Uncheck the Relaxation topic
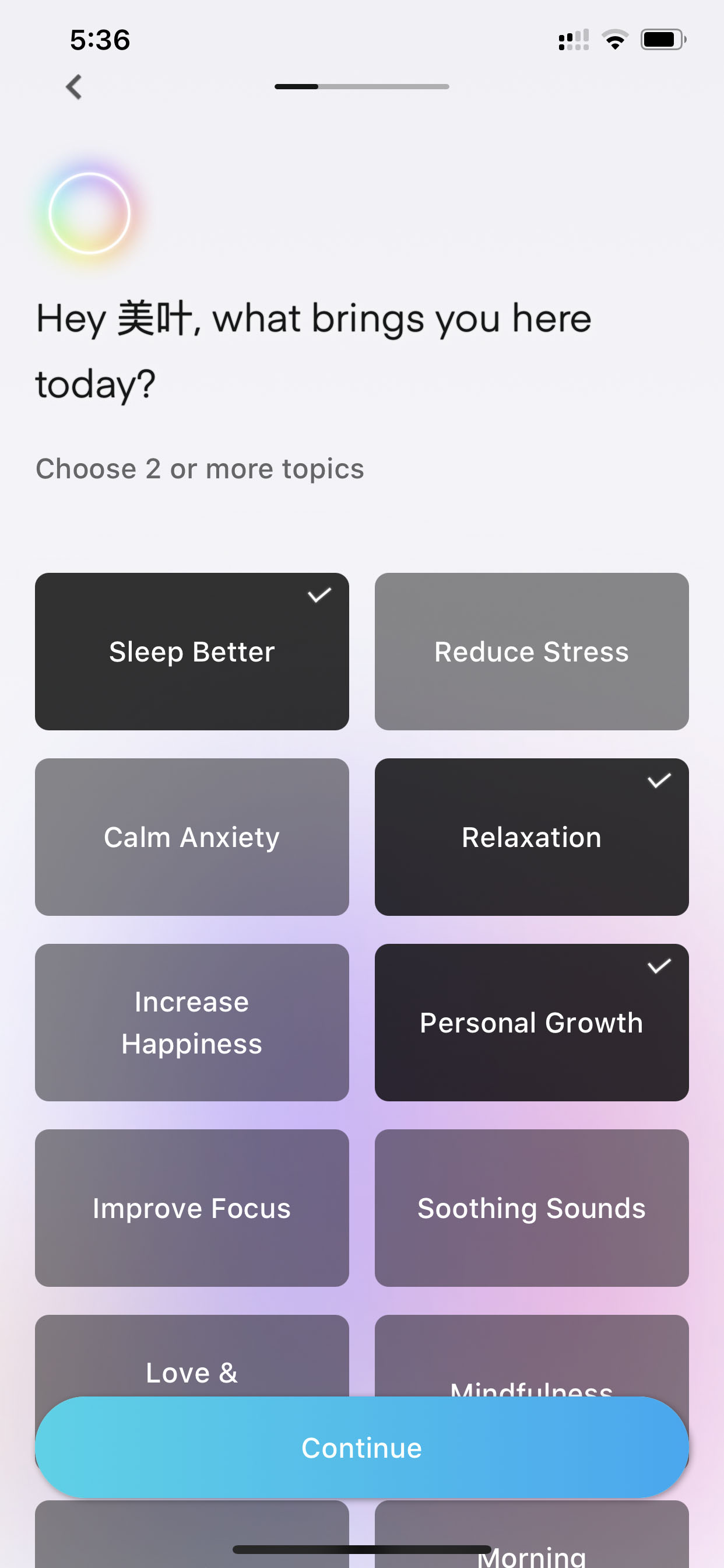The height and width of the screenshot is (1568, 724). 532,837
